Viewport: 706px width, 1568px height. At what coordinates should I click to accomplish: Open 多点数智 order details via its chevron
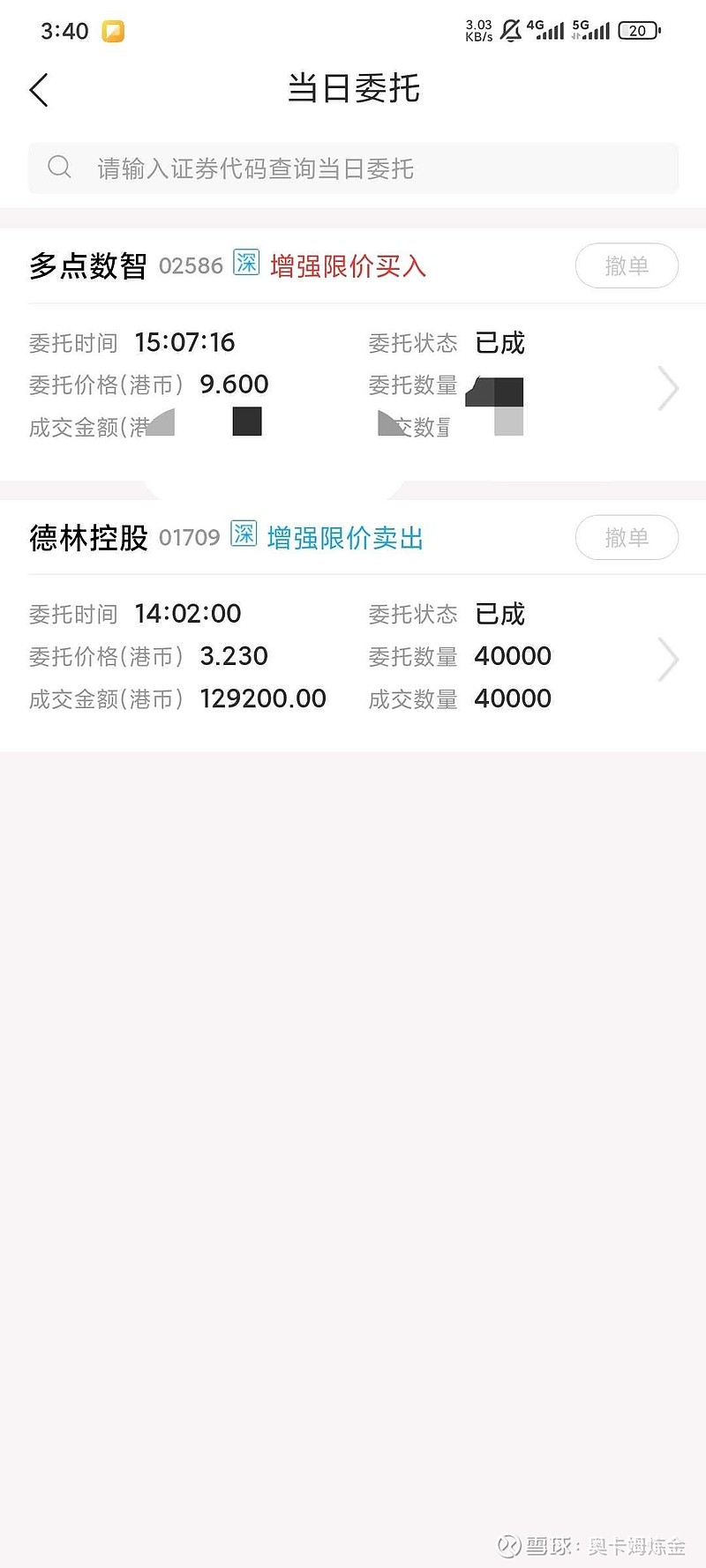pyautogui.click(x=669, y=389)
